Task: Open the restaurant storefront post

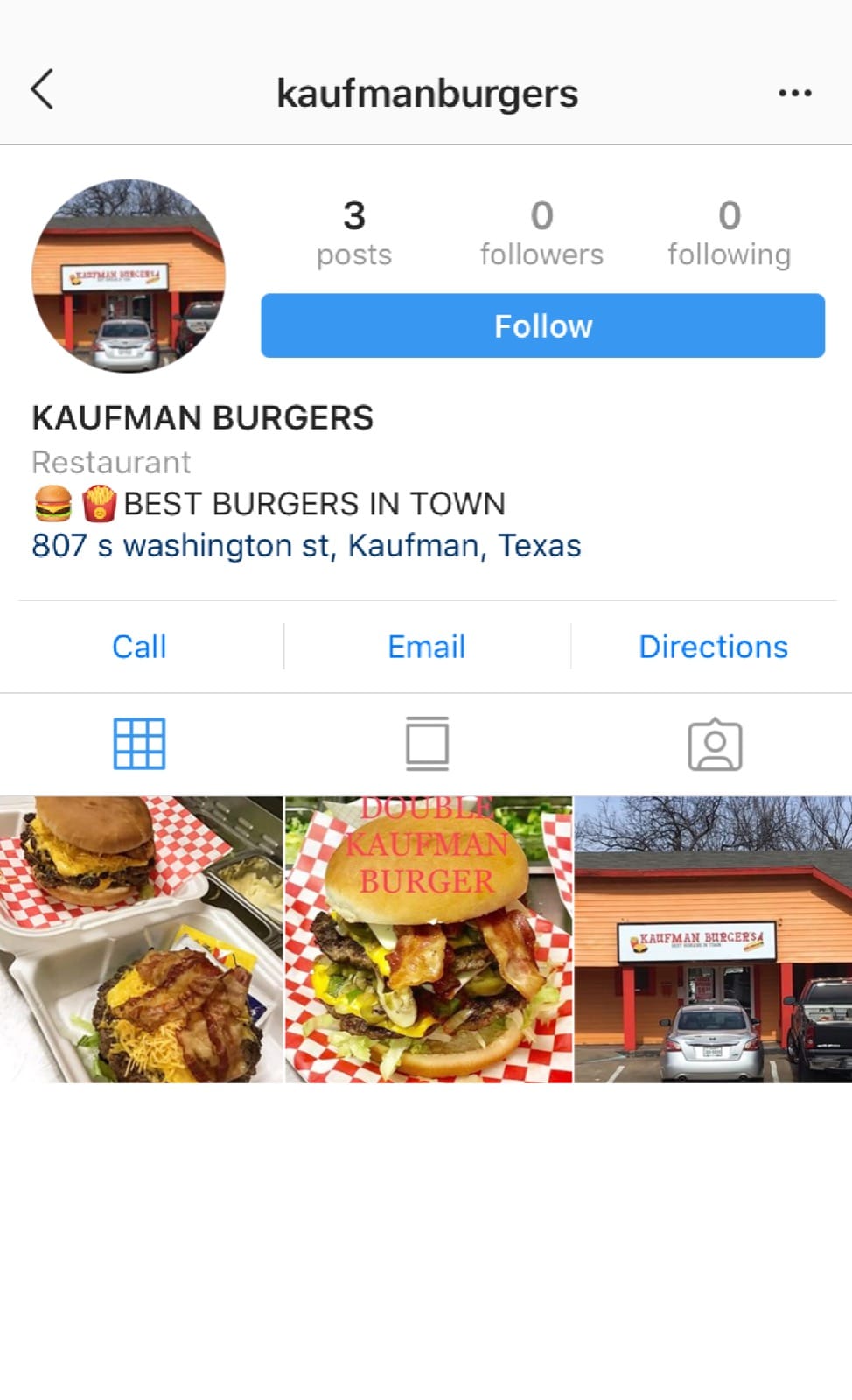Action: click(x=713, y=939)
